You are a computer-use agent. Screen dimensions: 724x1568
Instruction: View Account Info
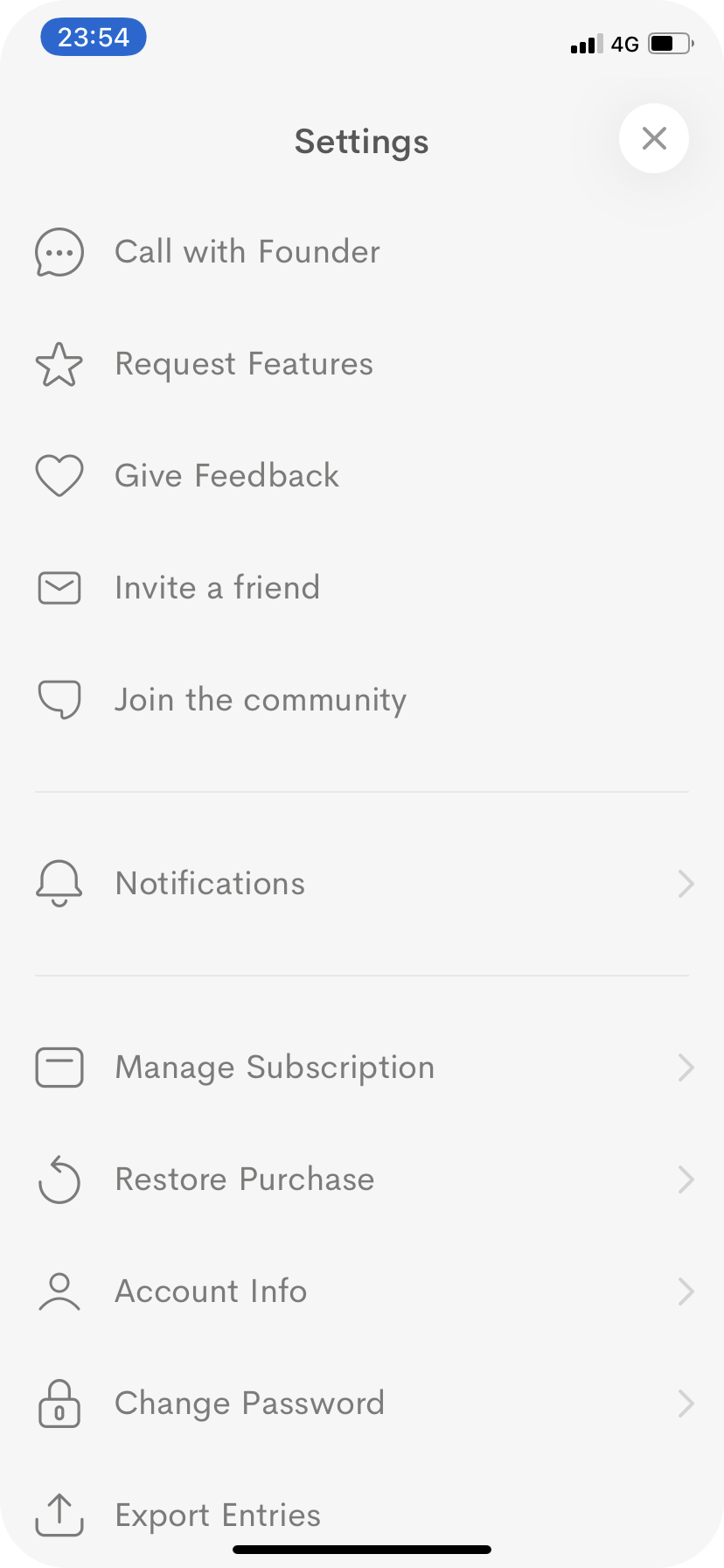[x=211, y=1291]
